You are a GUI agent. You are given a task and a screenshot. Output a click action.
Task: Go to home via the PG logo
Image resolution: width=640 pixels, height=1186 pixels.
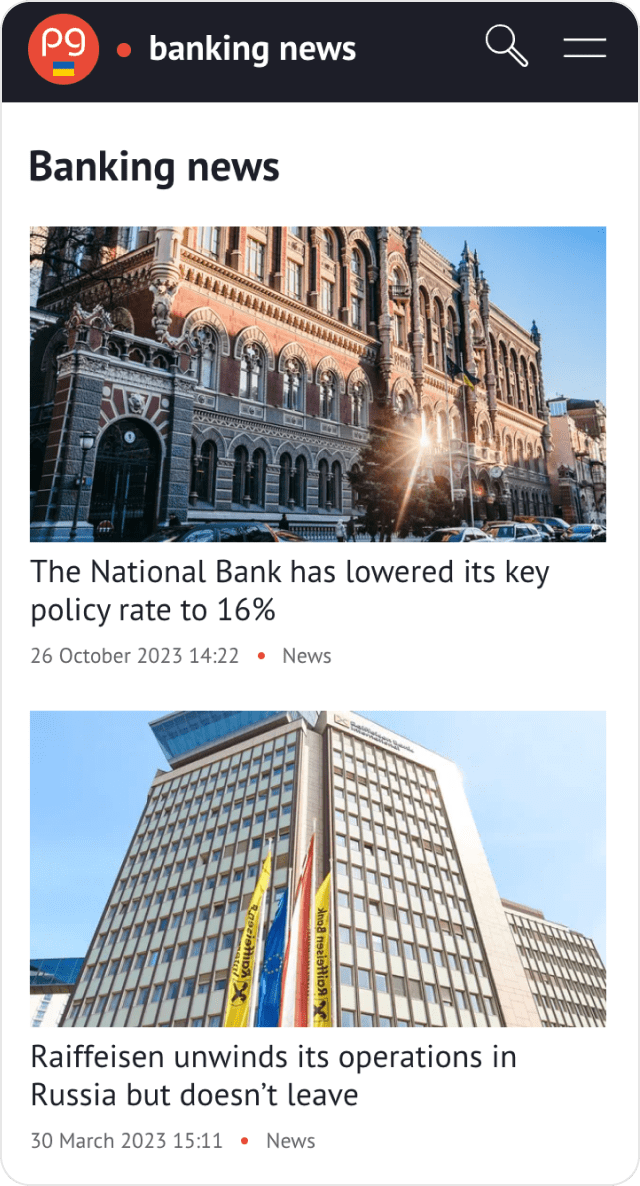(x=63, y=49)
